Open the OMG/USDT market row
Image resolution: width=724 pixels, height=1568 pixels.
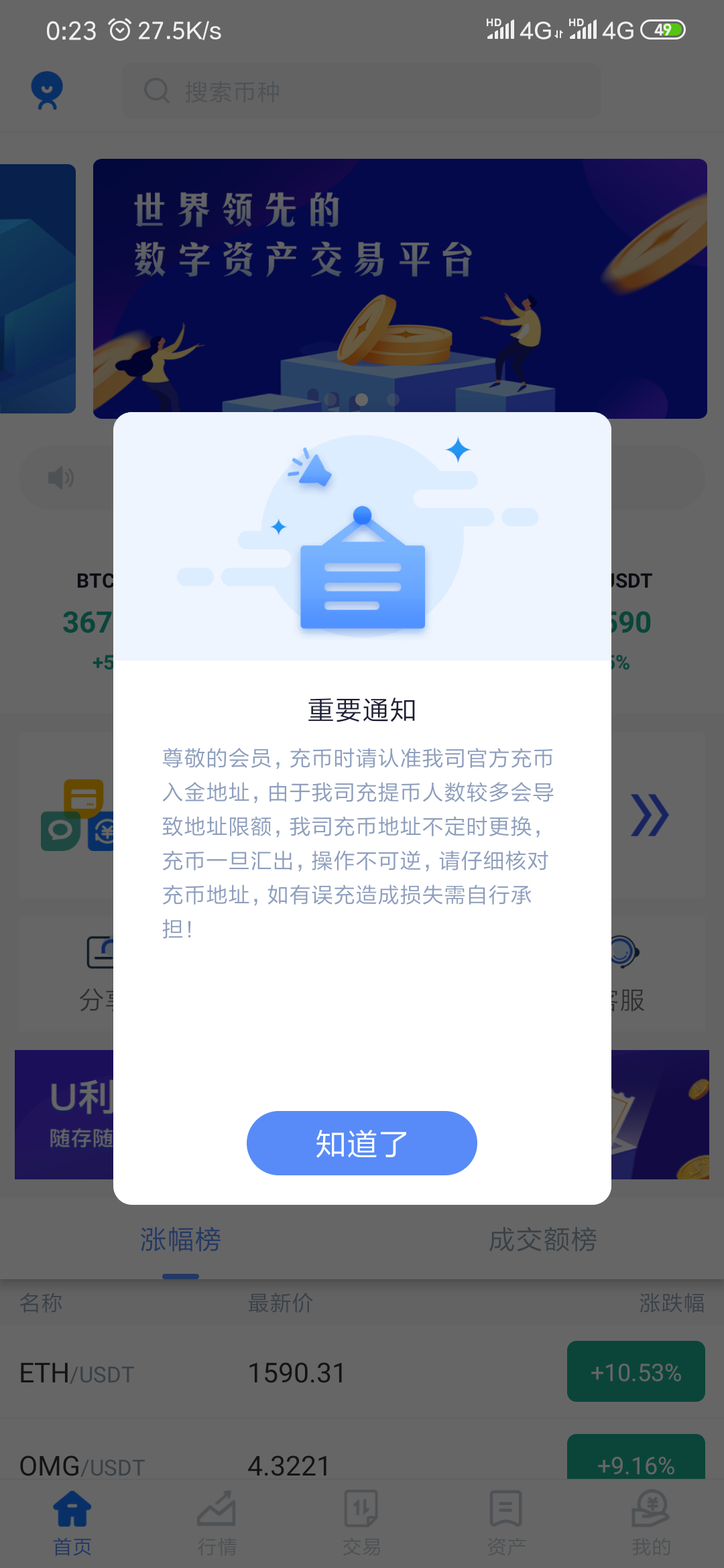(362, 1462)
